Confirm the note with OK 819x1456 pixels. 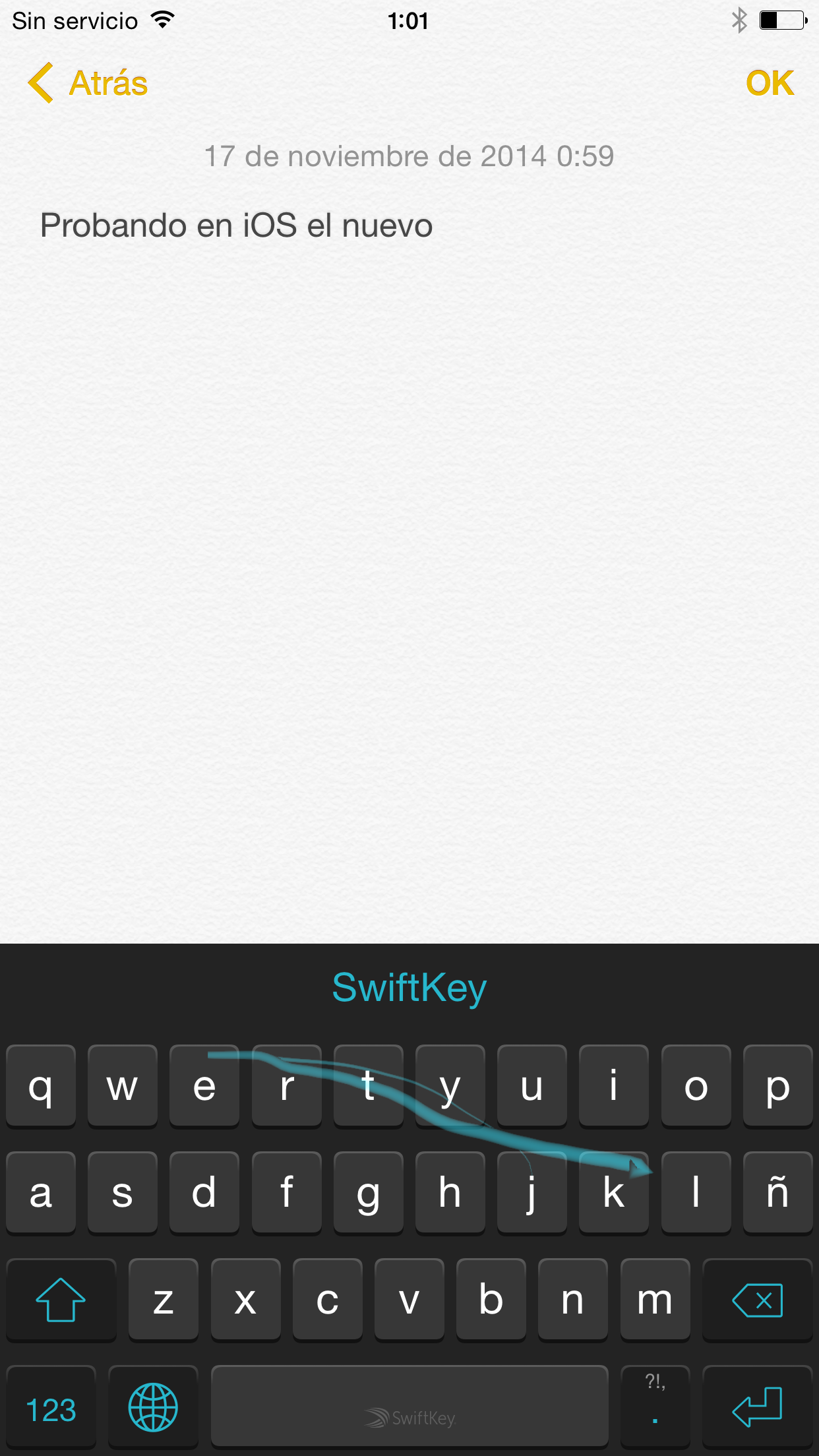(x=770, y=83)
